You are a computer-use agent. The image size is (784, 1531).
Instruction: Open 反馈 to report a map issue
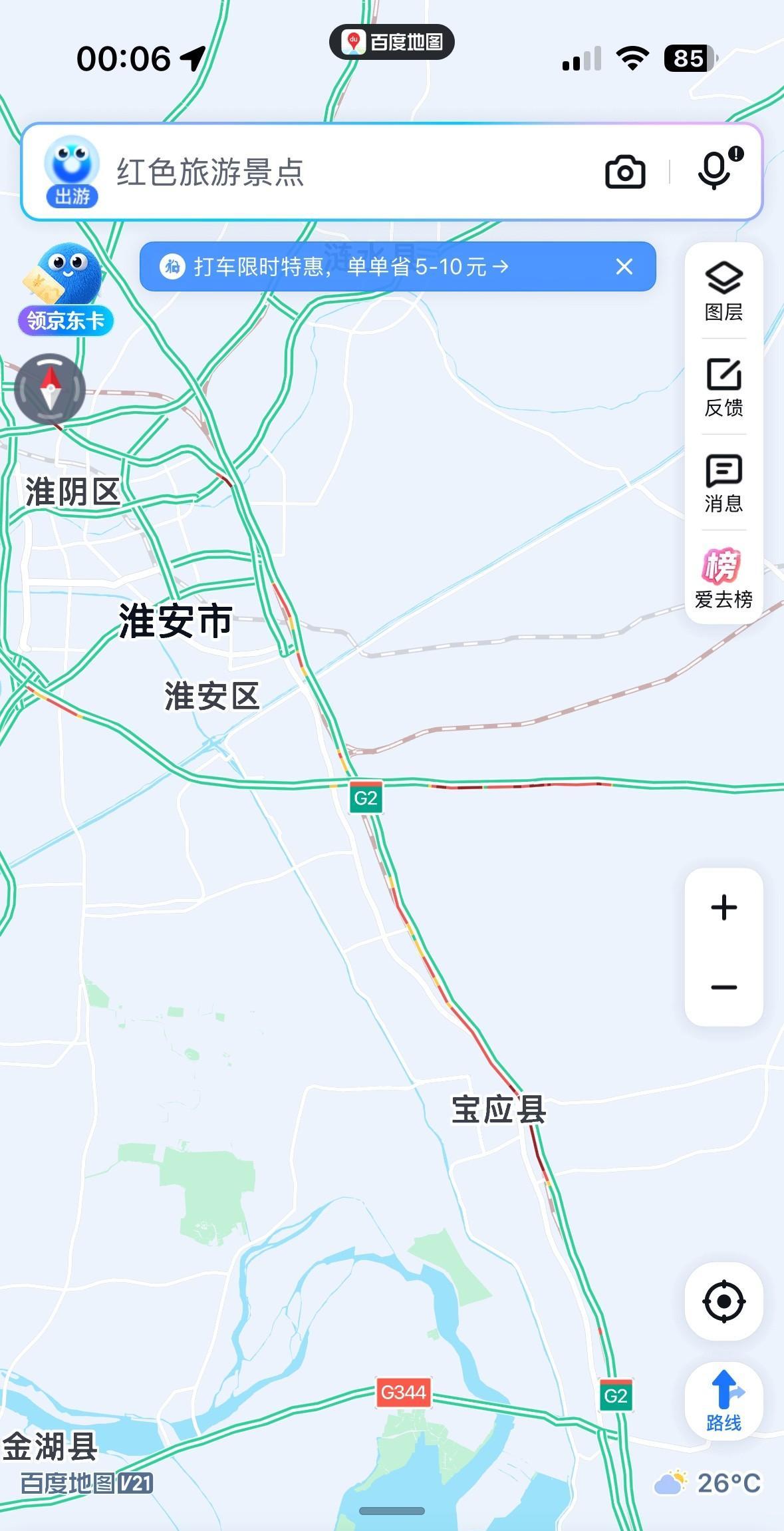723,387
